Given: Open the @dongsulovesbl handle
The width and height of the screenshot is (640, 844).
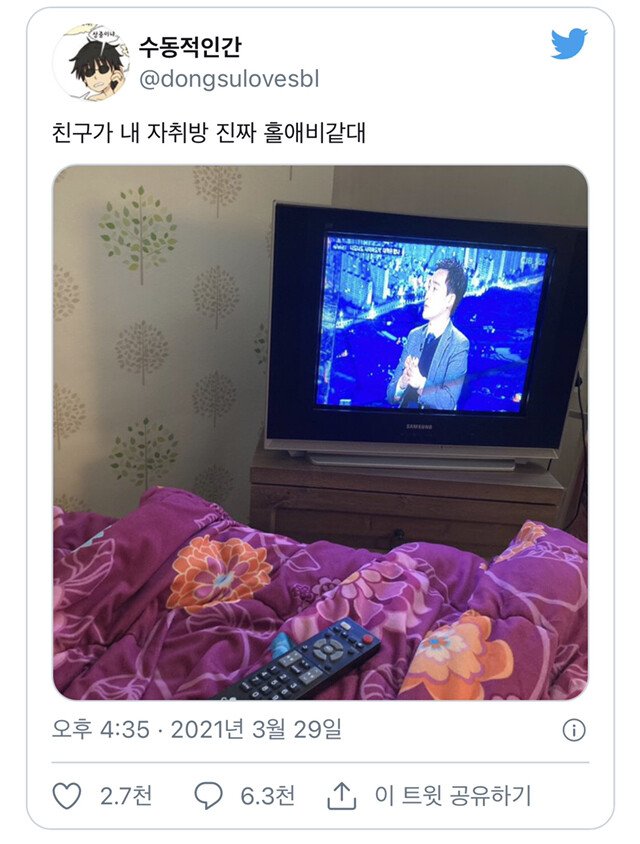Looking at the screenshot, I should [x=229, y=79].
